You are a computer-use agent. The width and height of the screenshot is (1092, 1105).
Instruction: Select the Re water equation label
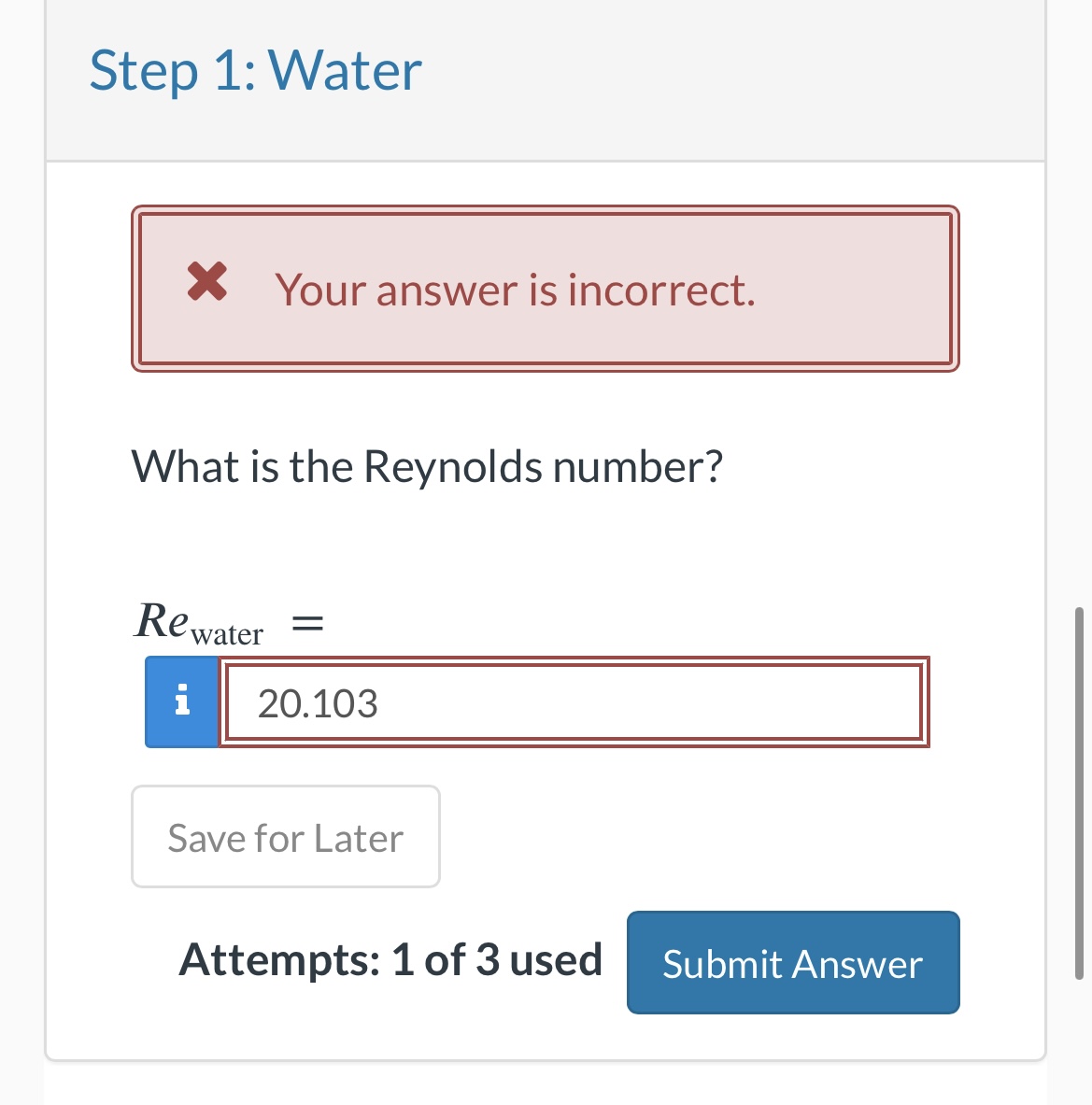point(196,621)
